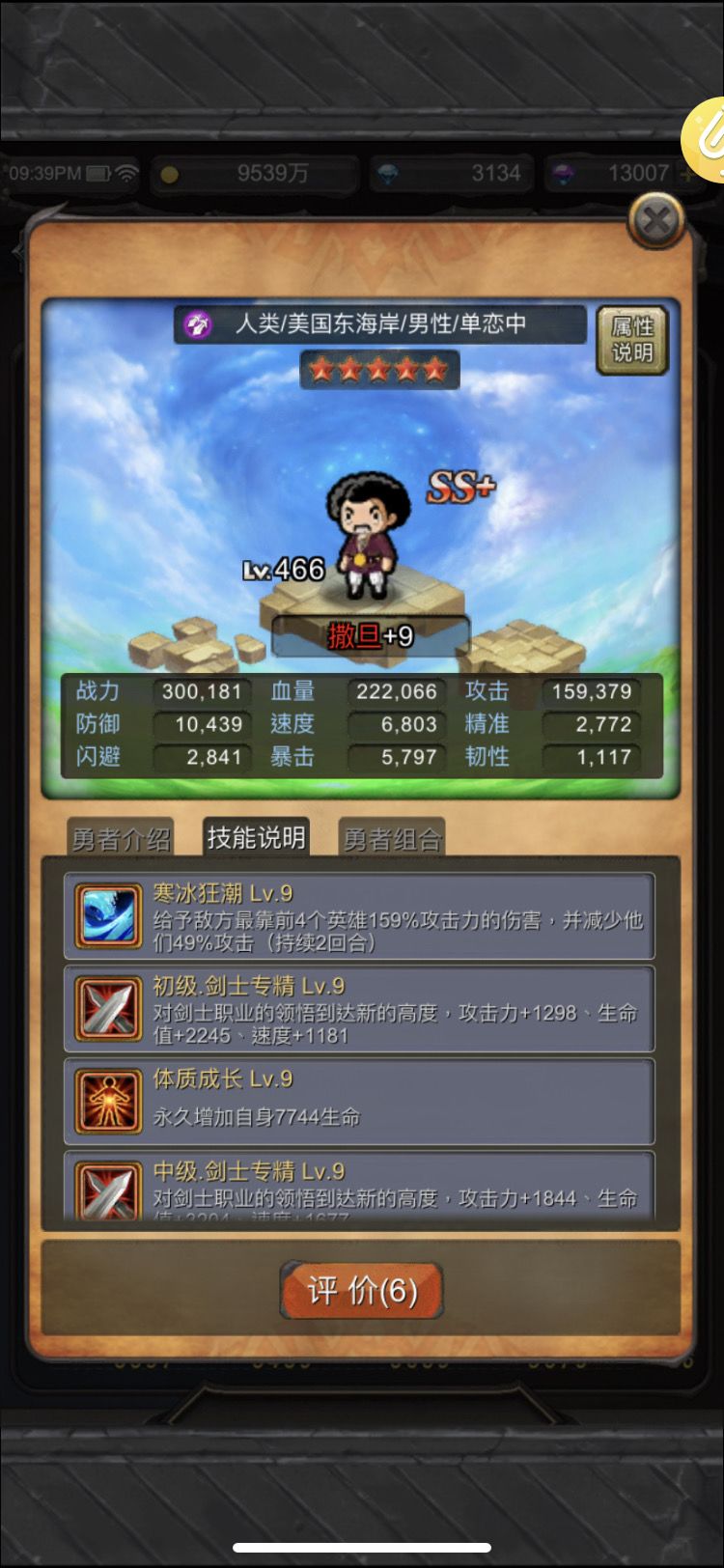Open the 勇者组合 tab

391,838
